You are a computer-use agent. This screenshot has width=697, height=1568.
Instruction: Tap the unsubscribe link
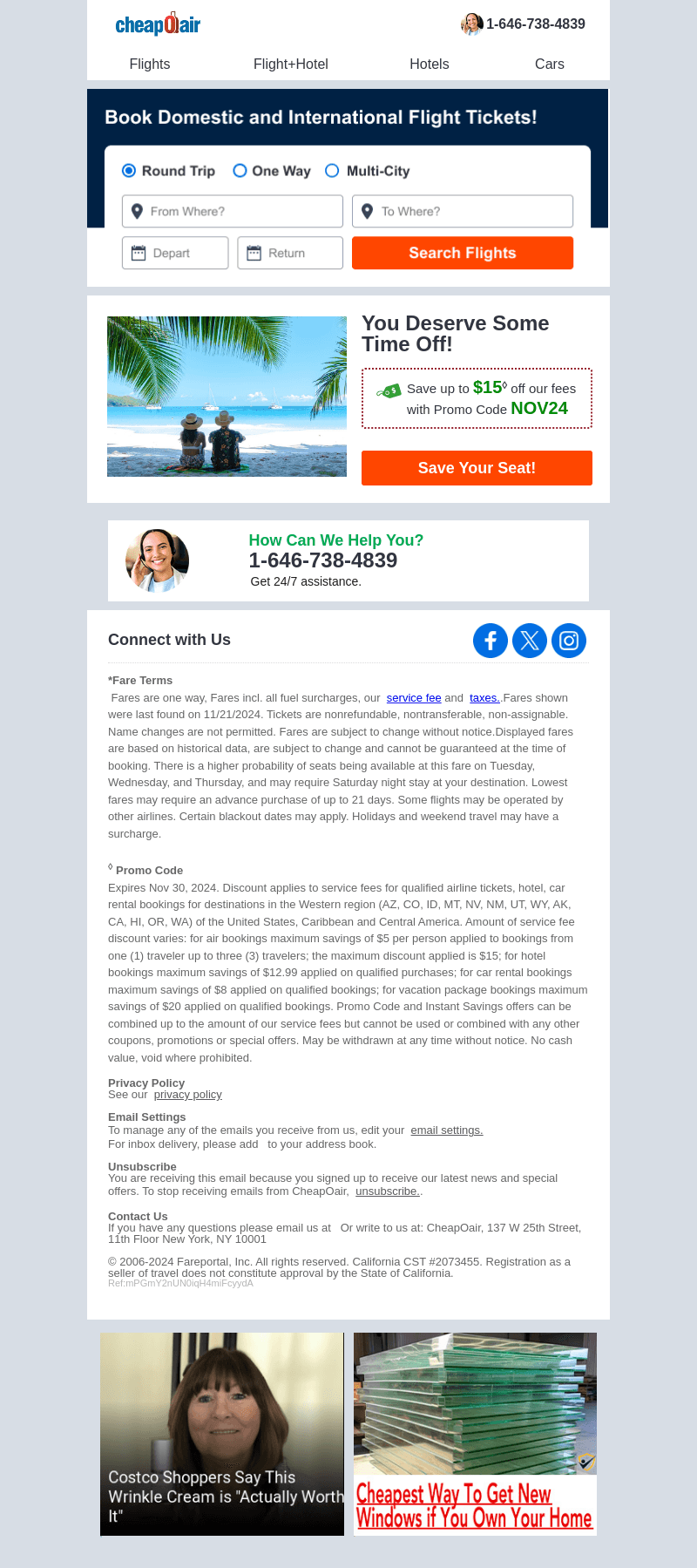388,1191
